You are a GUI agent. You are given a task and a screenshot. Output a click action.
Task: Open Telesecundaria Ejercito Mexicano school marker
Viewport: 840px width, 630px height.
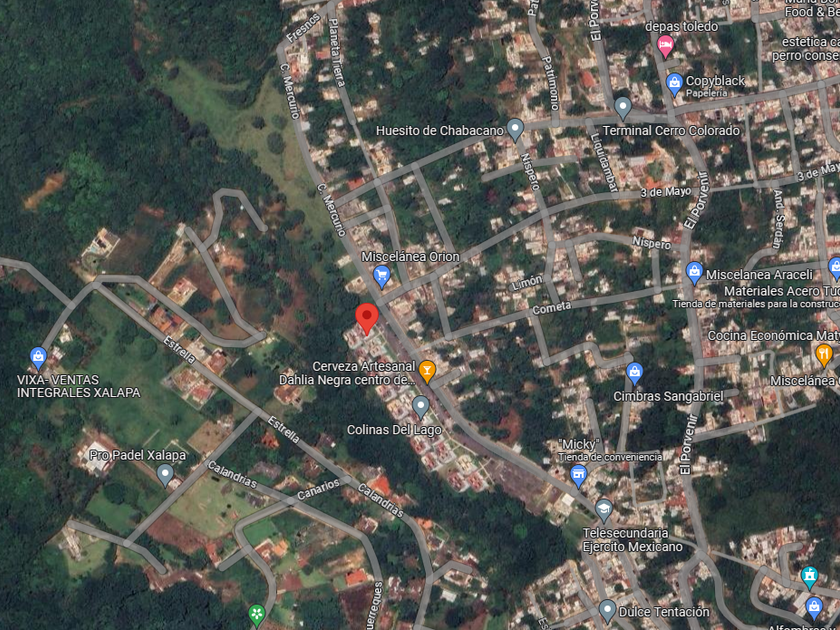pyautogui.click(x=604, y=511)
